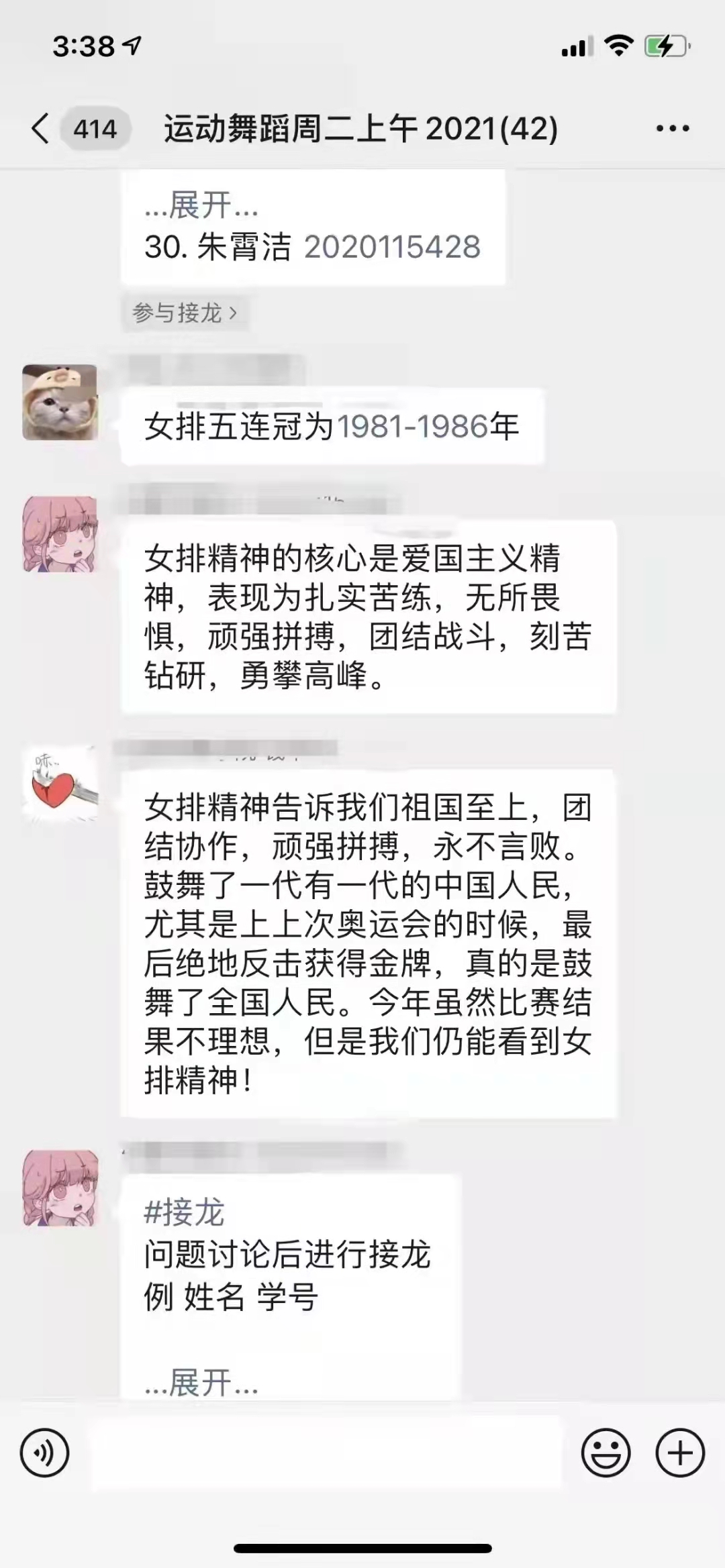
Task: Focus the message text field
Action: (x=326, y=1453)
